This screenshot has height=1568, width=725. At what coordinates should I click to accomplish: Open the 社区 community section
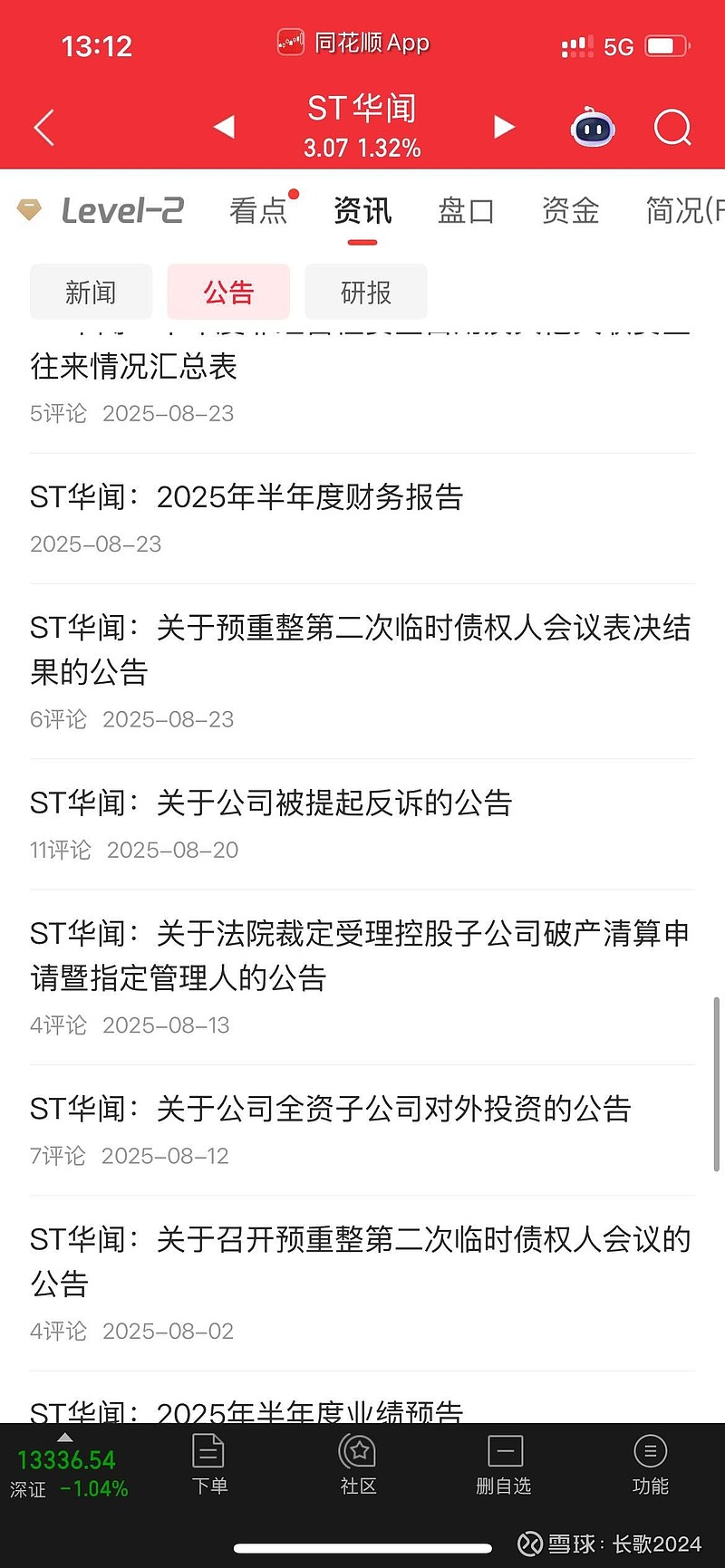click(x=358, y=1463)
